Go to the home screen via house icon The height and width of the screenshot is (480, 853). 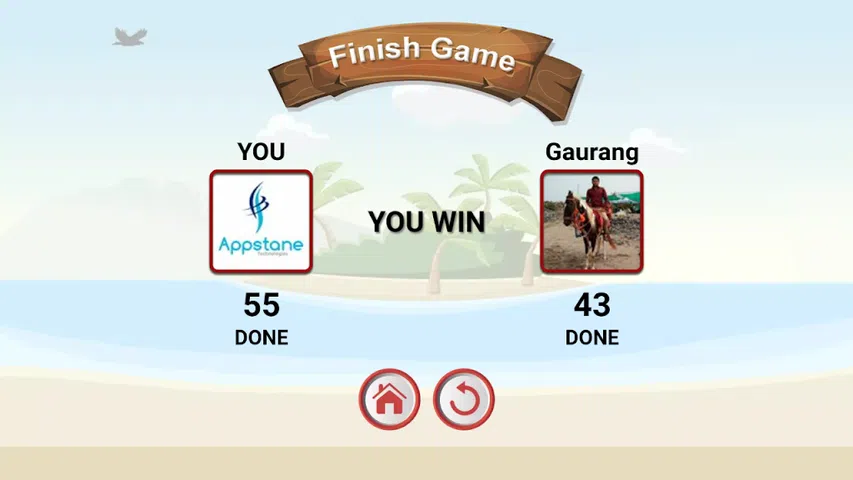pos(389,400)
